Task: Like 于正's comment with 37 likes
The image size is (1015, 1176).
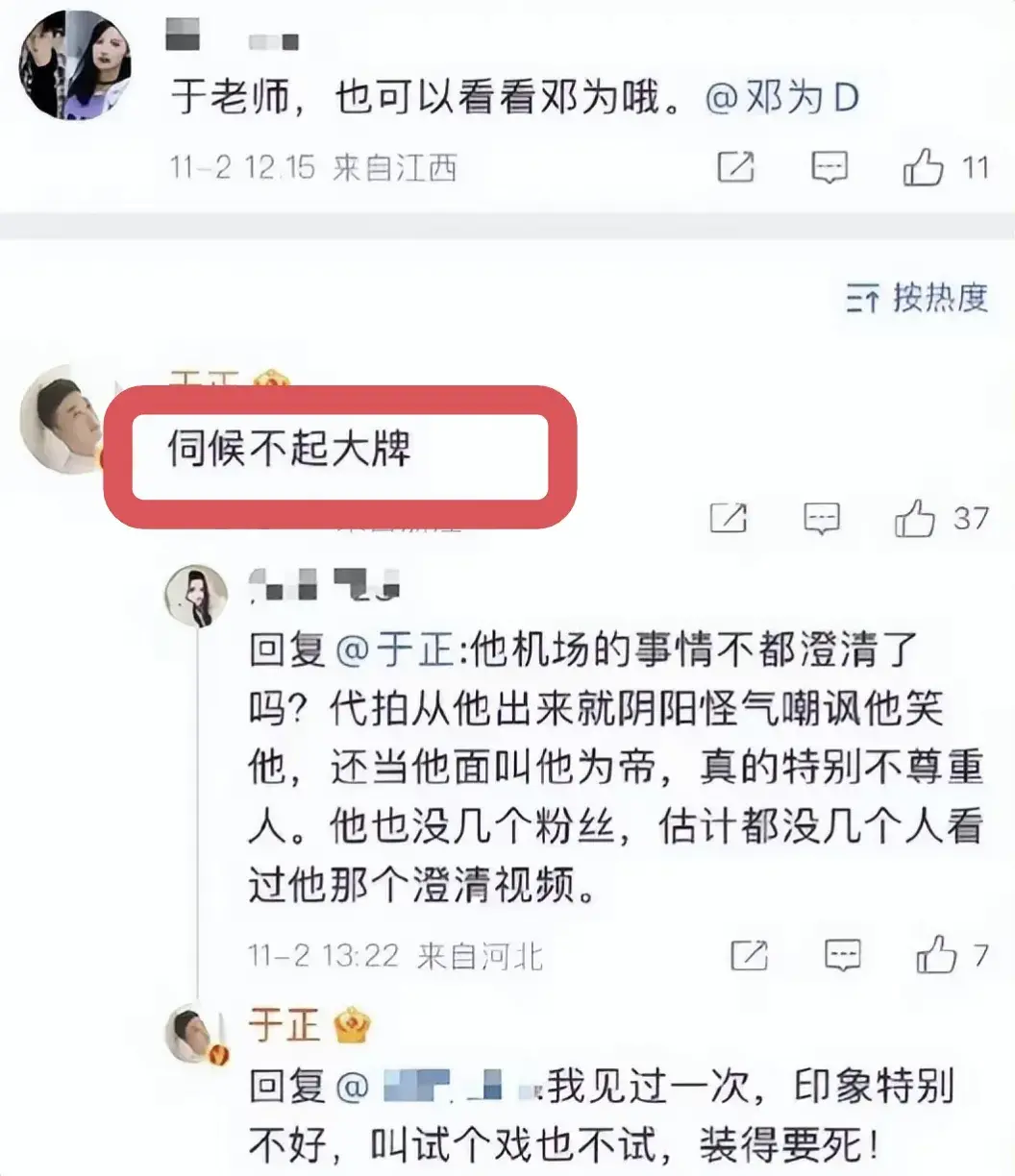Action: 914,520
